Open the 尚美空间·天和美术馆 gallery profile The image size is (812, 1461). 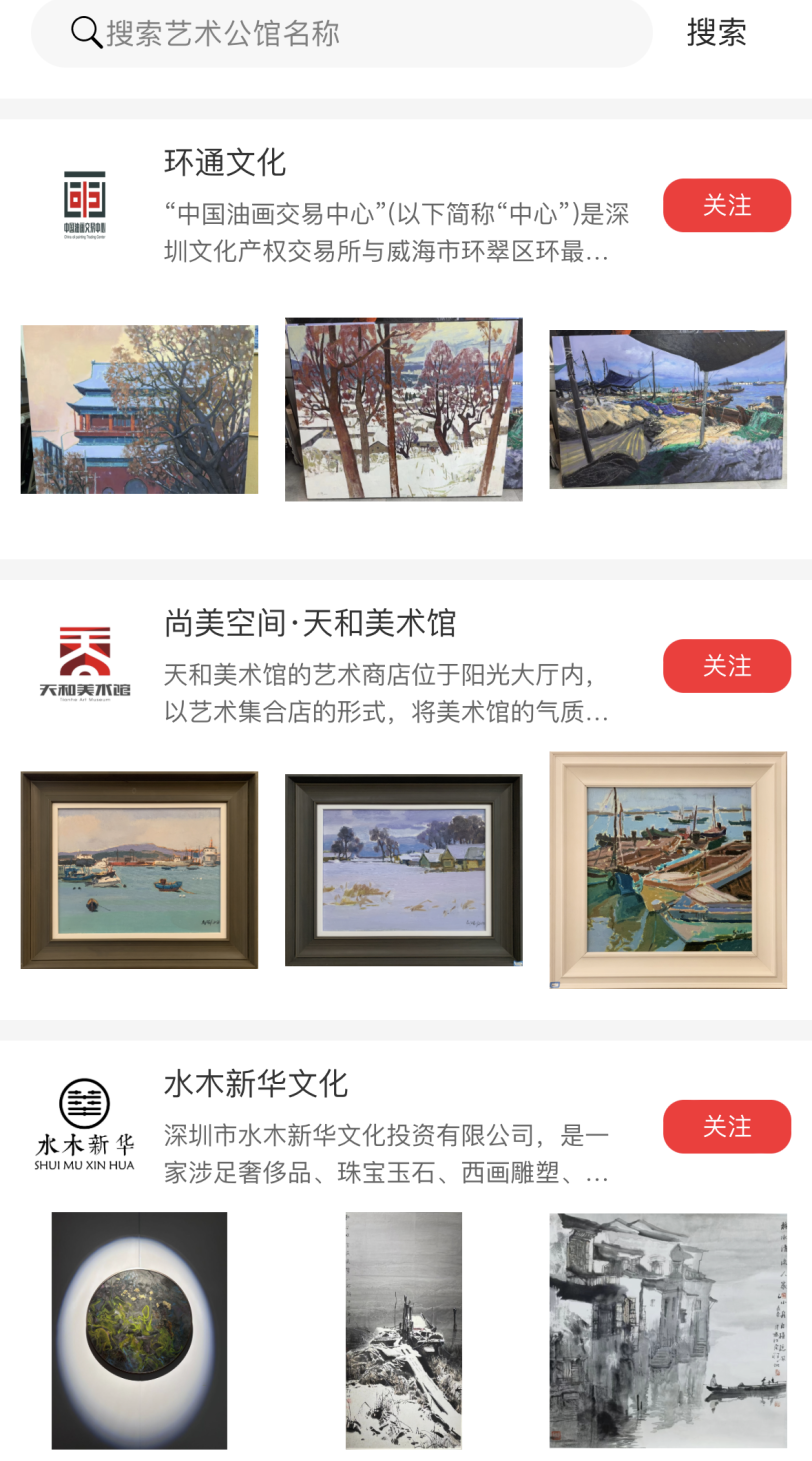tap(309, 623)
